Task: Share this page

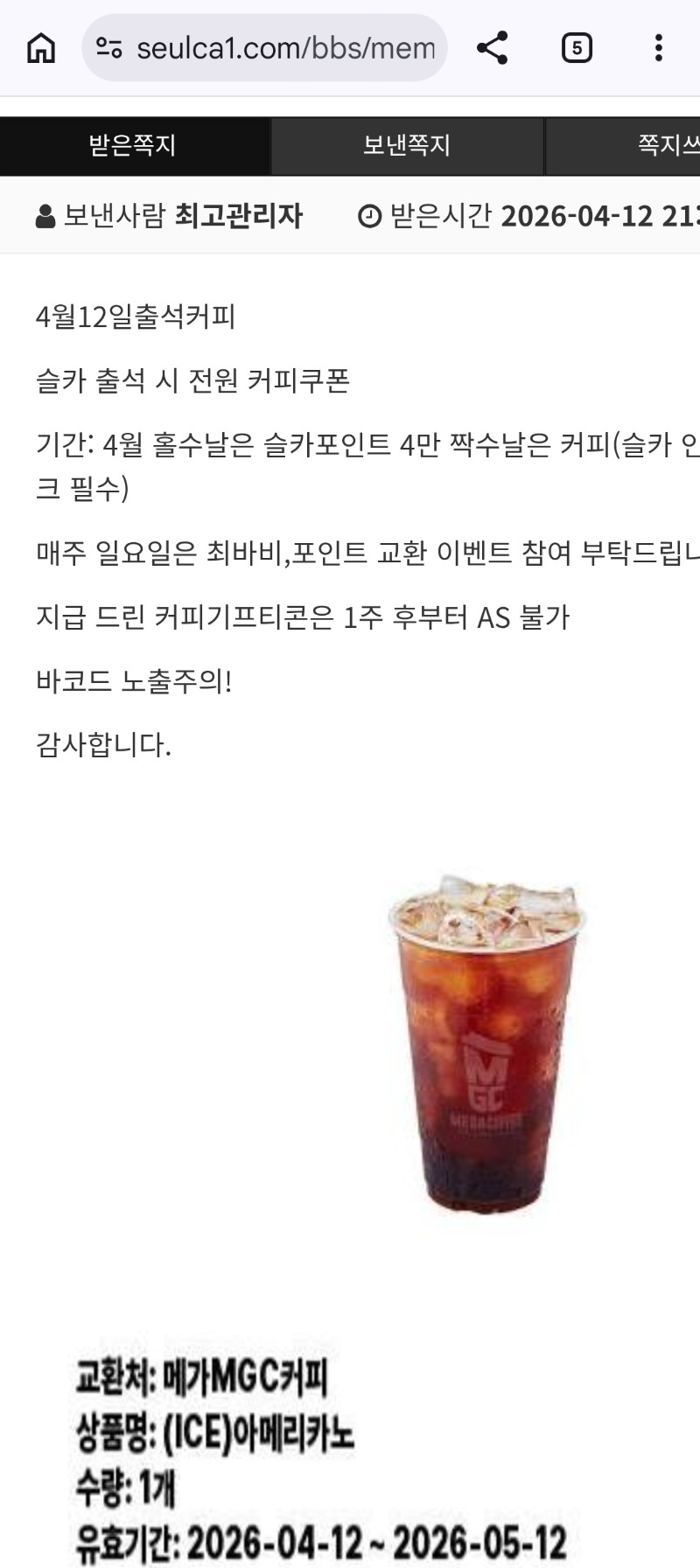Action: [x=493, y=48]
